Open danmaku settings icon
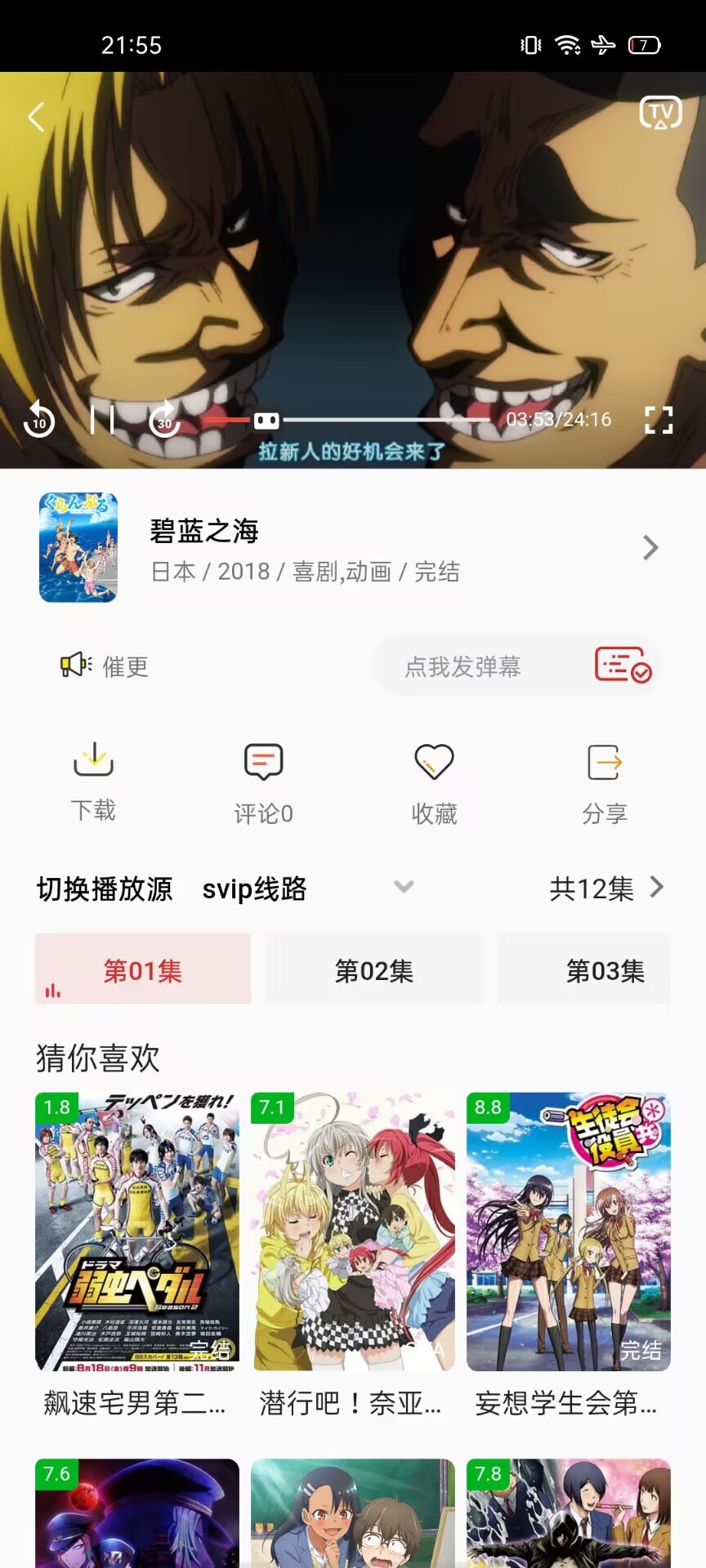 point(622,665)
